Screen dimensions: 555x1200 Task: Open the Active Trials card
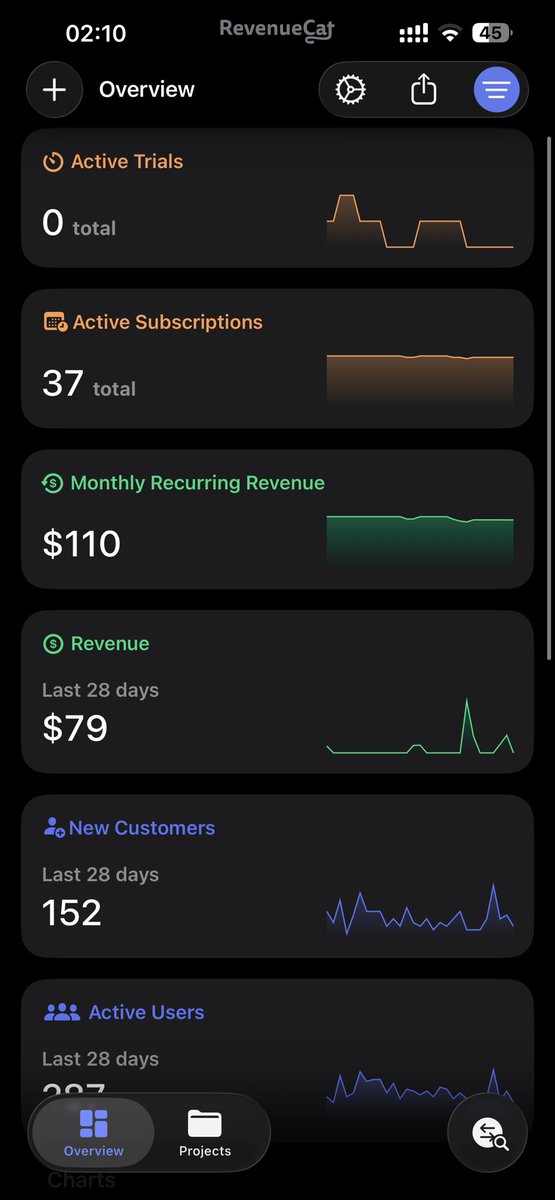(277, 198)
